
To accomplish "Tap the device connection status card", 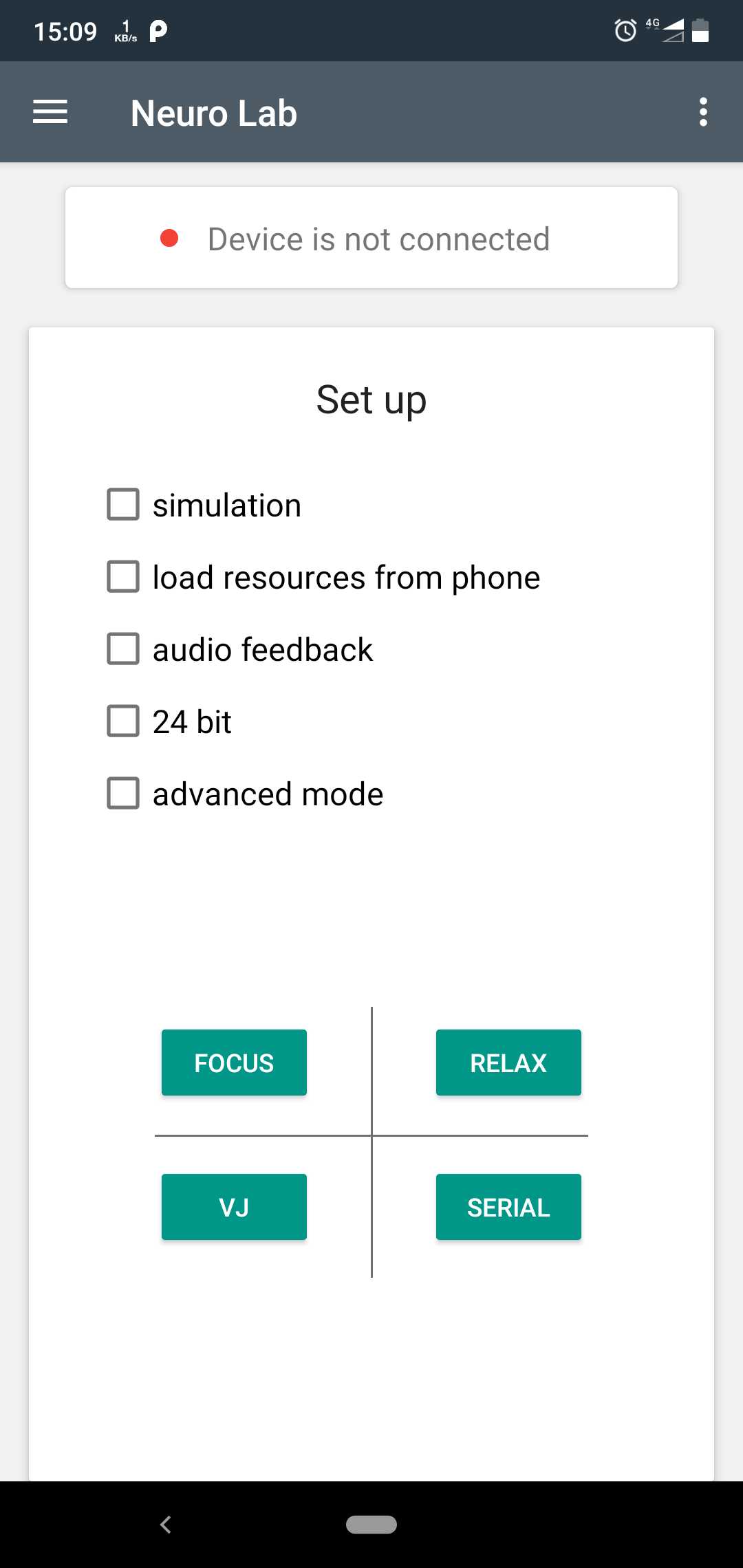I will (371, 238).
